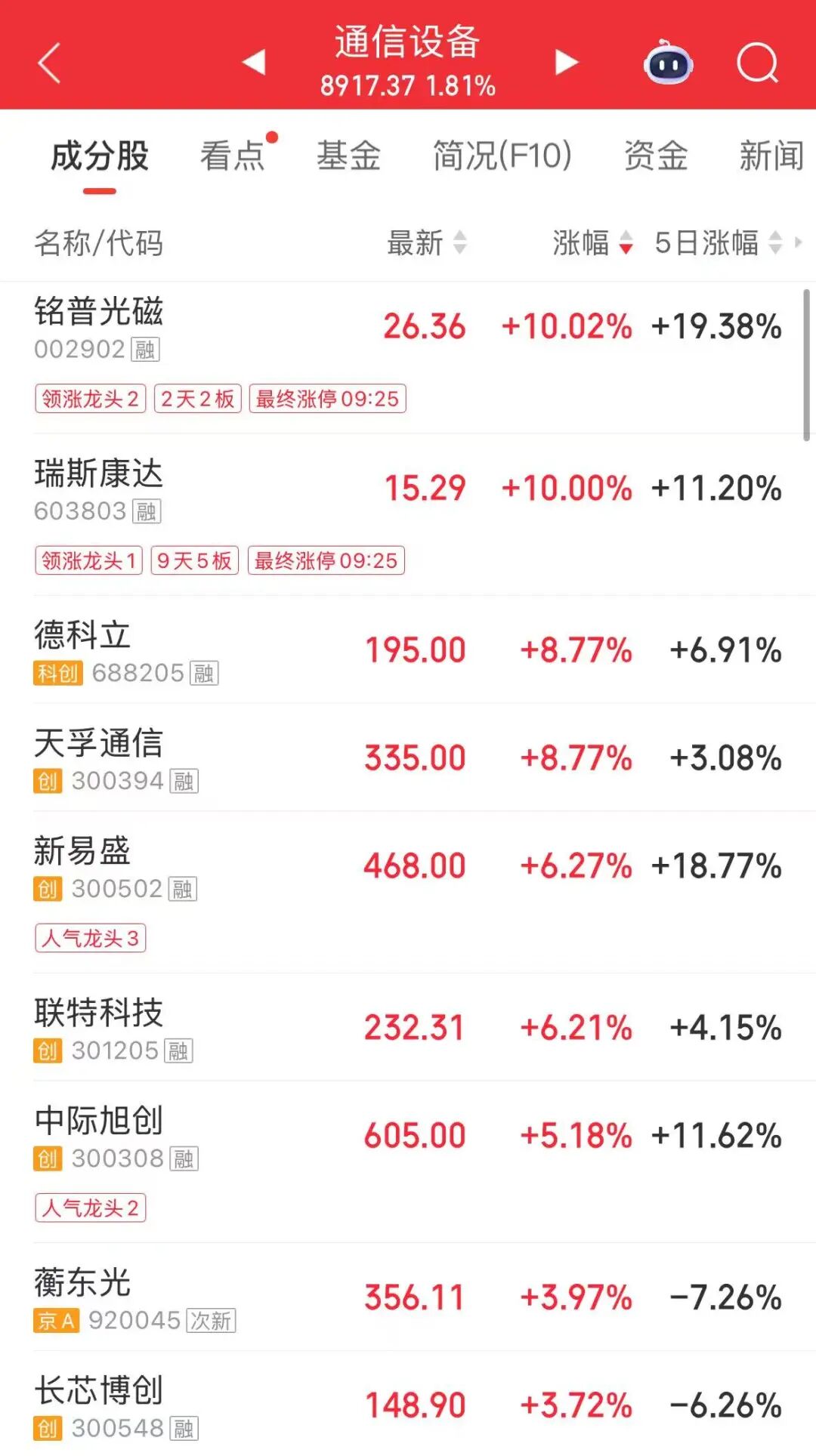Open the search magnifier
The width and height of the screenshot is (816, 1456).
click(x=757, y=63)
